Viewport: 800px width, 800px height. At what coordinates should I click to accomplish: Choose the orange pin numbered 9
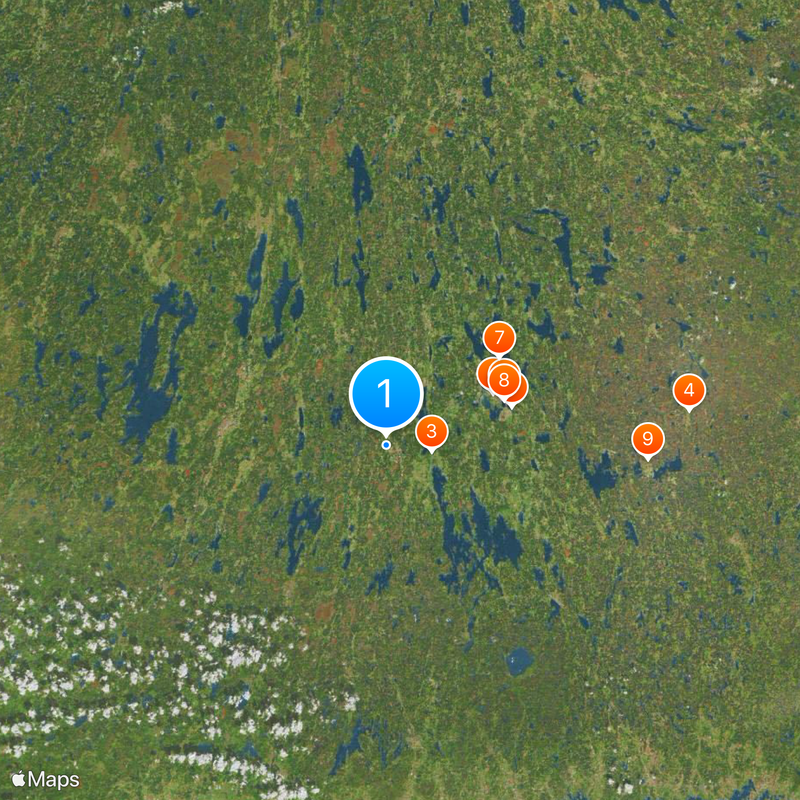coord(647,438)
